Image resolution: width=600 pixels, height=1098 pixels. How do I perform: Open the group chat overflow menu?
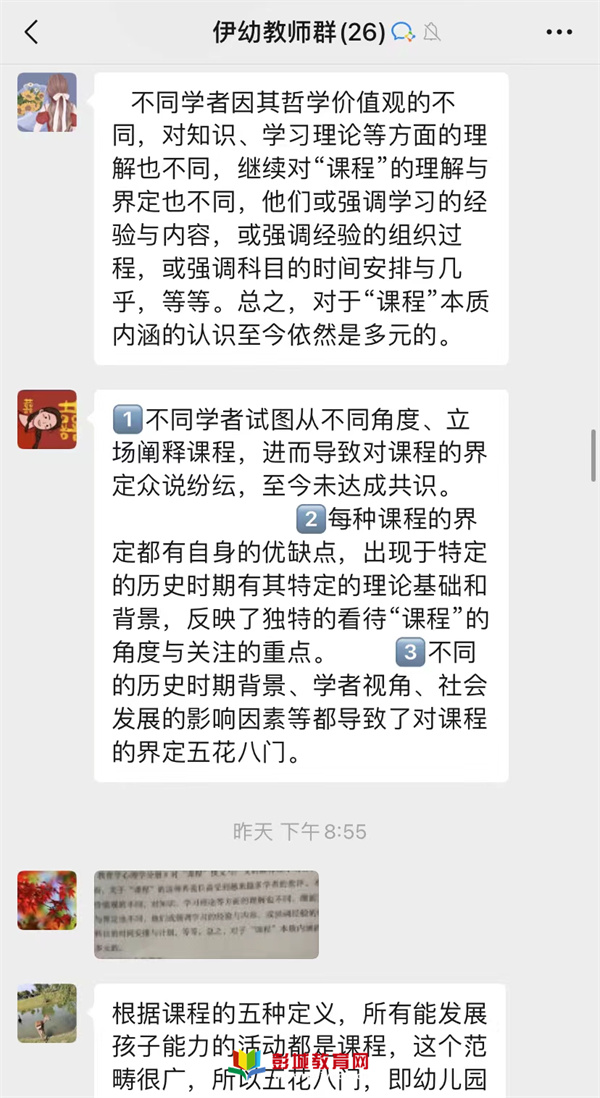coord(559,32)
